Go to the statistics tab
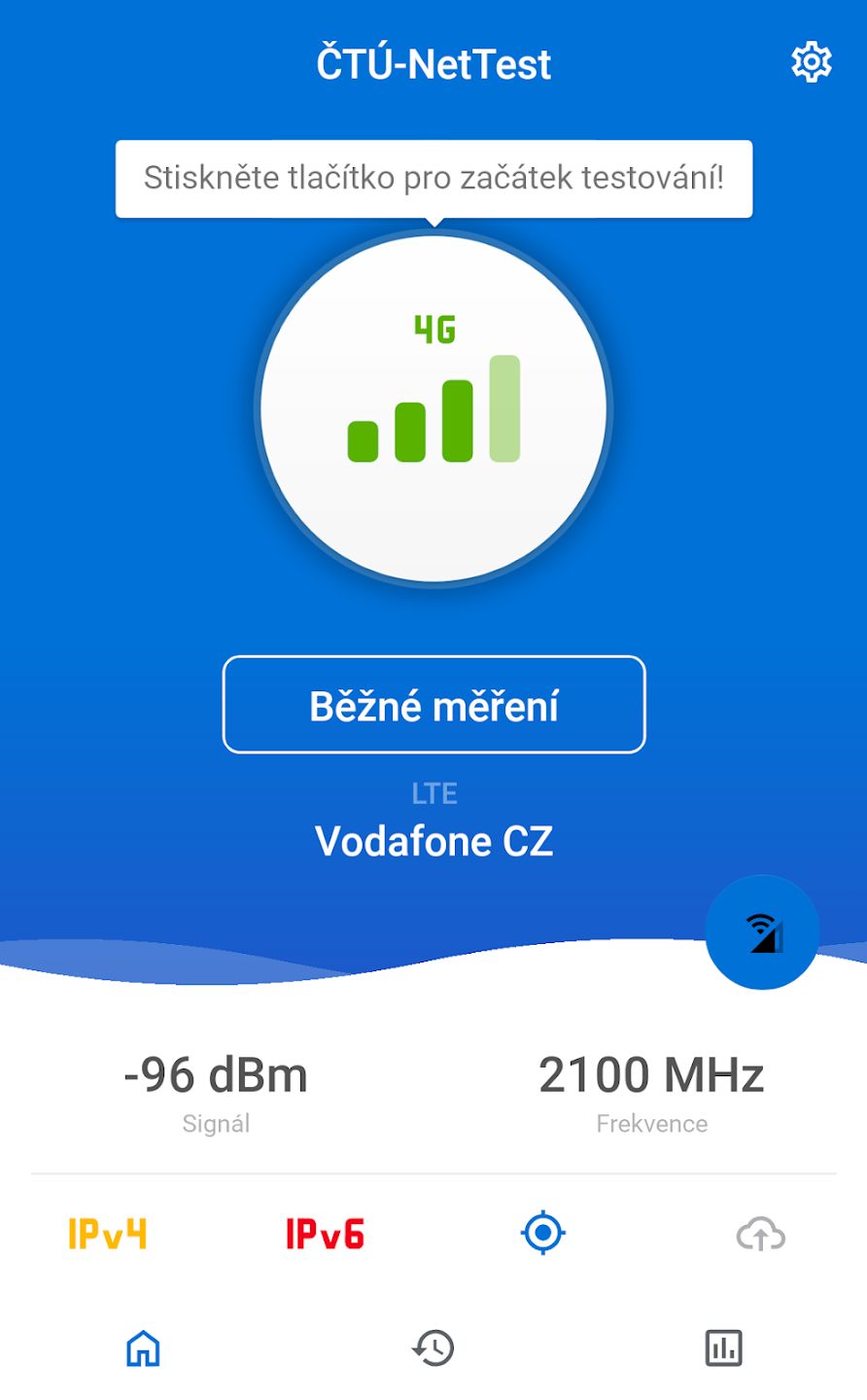 point(723,1348)
